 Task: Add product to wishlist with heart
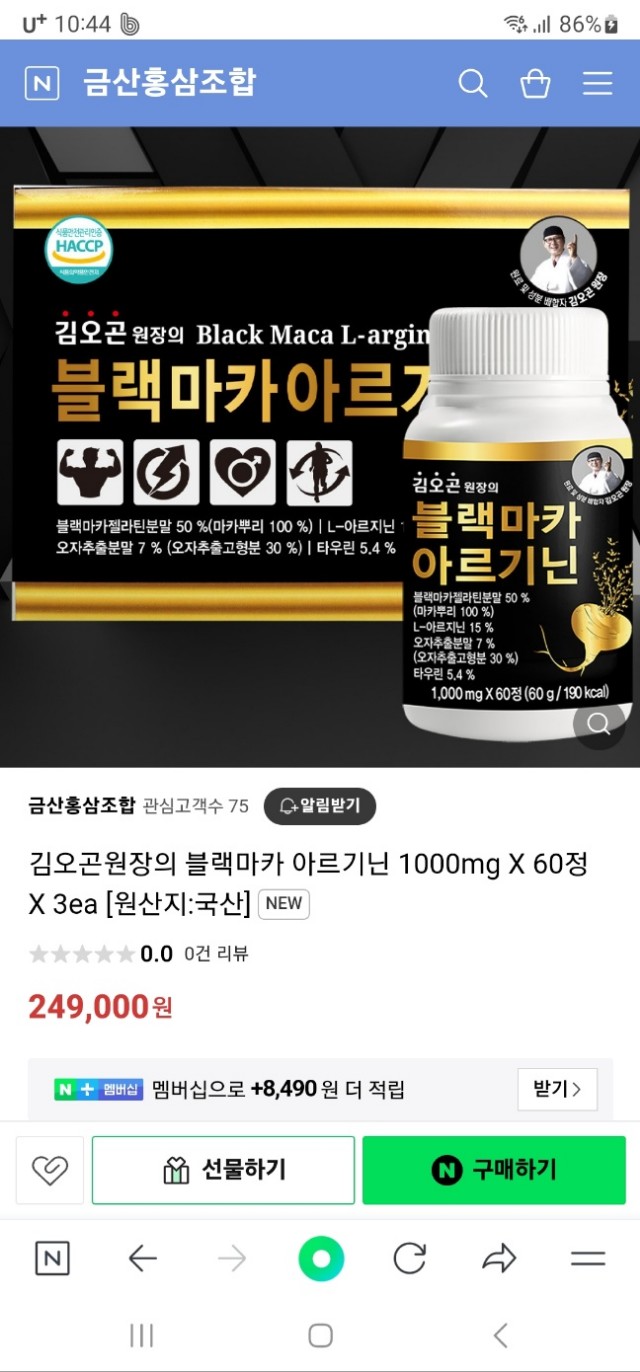pos(49,1169)
